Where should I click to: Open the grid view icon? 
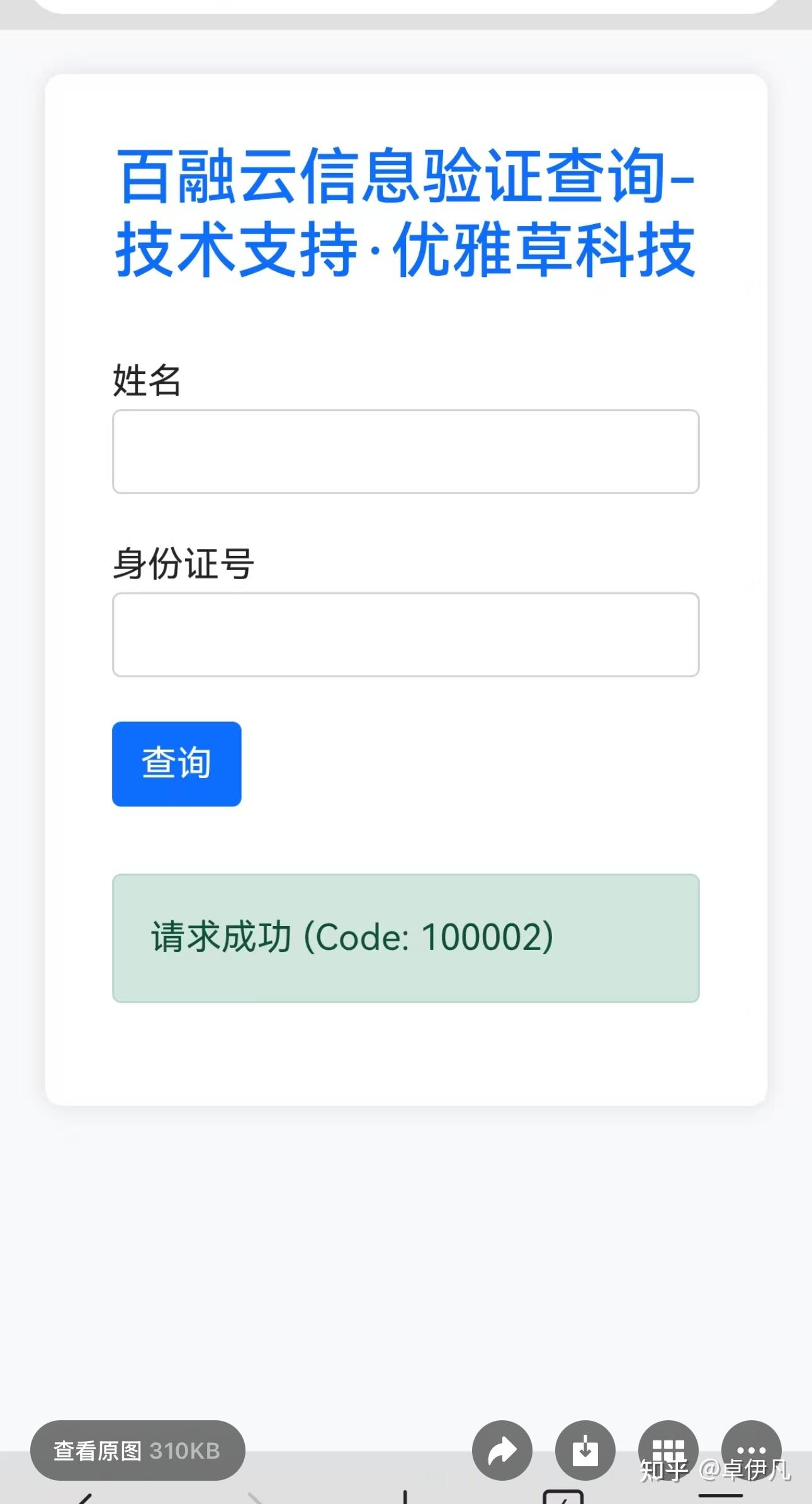click(668, 1449)
